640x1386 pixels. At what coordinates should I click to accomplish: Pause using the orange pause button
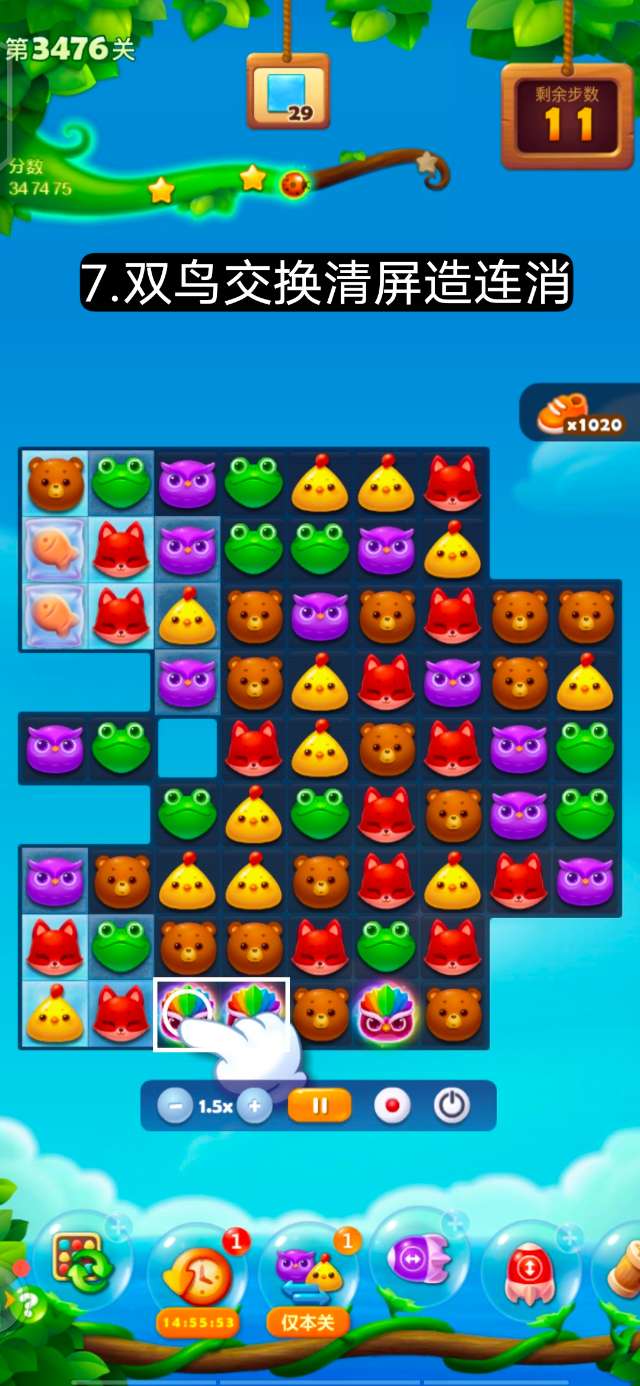pyautogui.click(x=320, y=1106)
